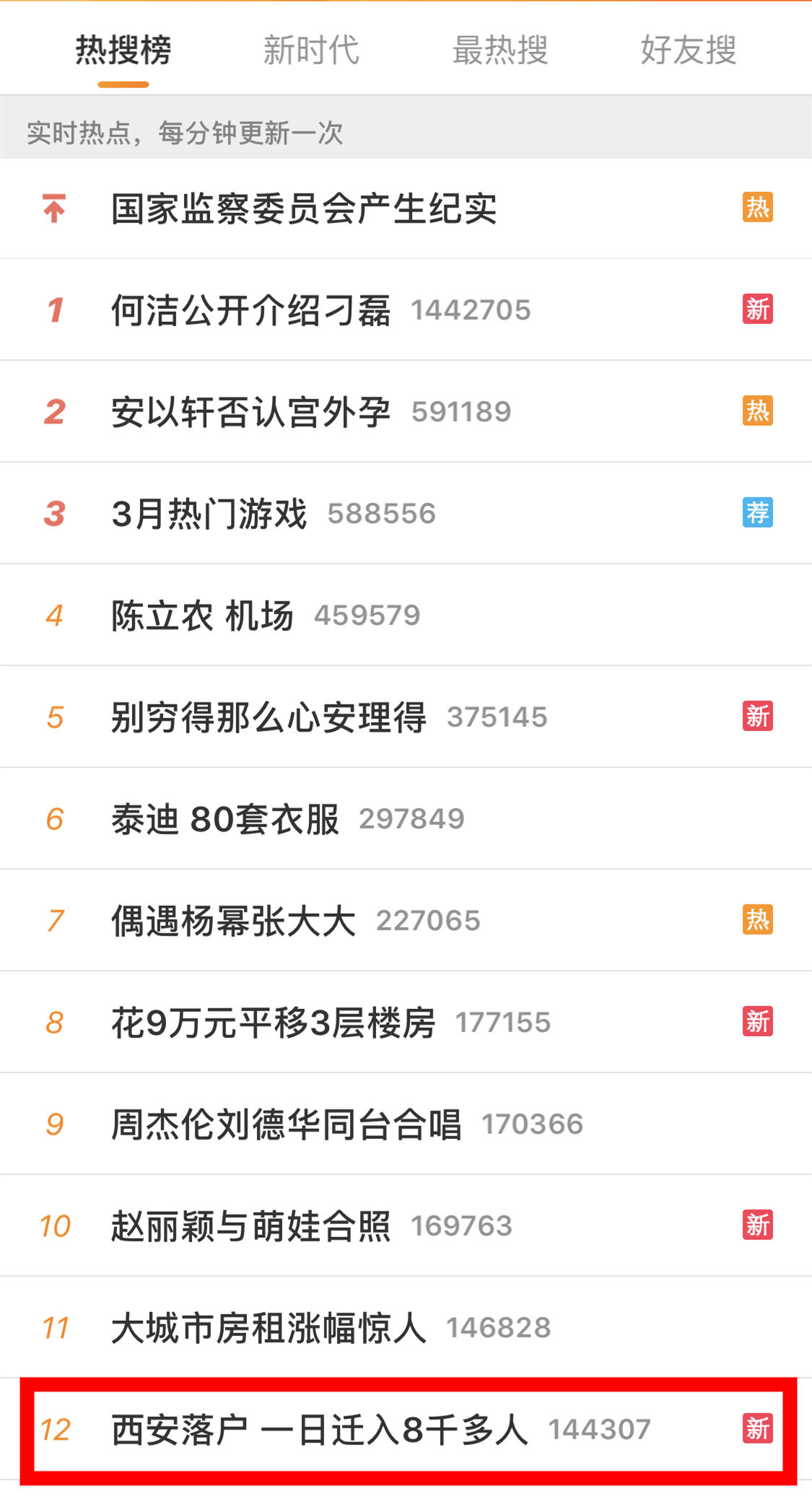Screen dimensions: 812x1502
Task: Open 花9万元平移3层楼房 topic
Action: 406,1023
